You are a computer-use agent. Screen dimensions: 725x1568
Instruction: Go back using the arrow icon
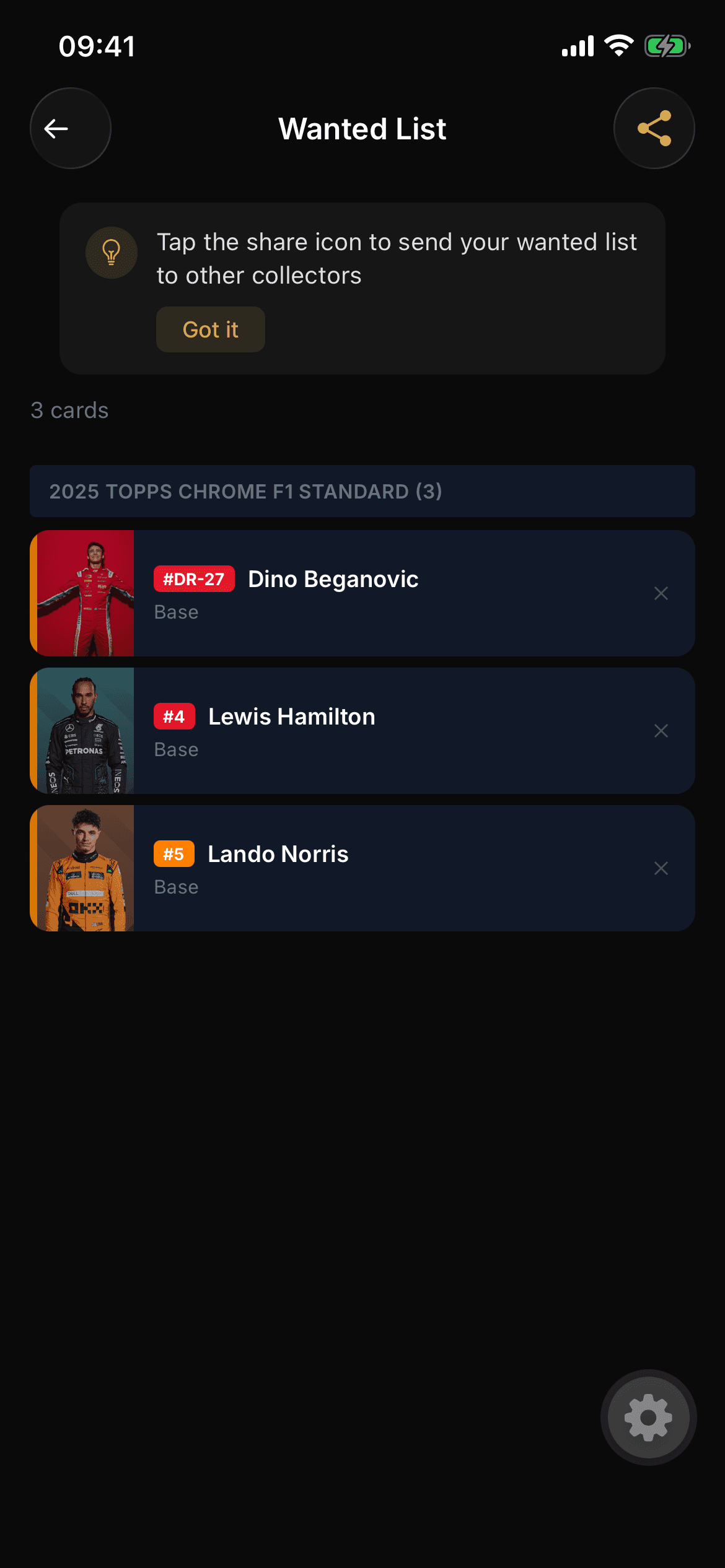70,128
